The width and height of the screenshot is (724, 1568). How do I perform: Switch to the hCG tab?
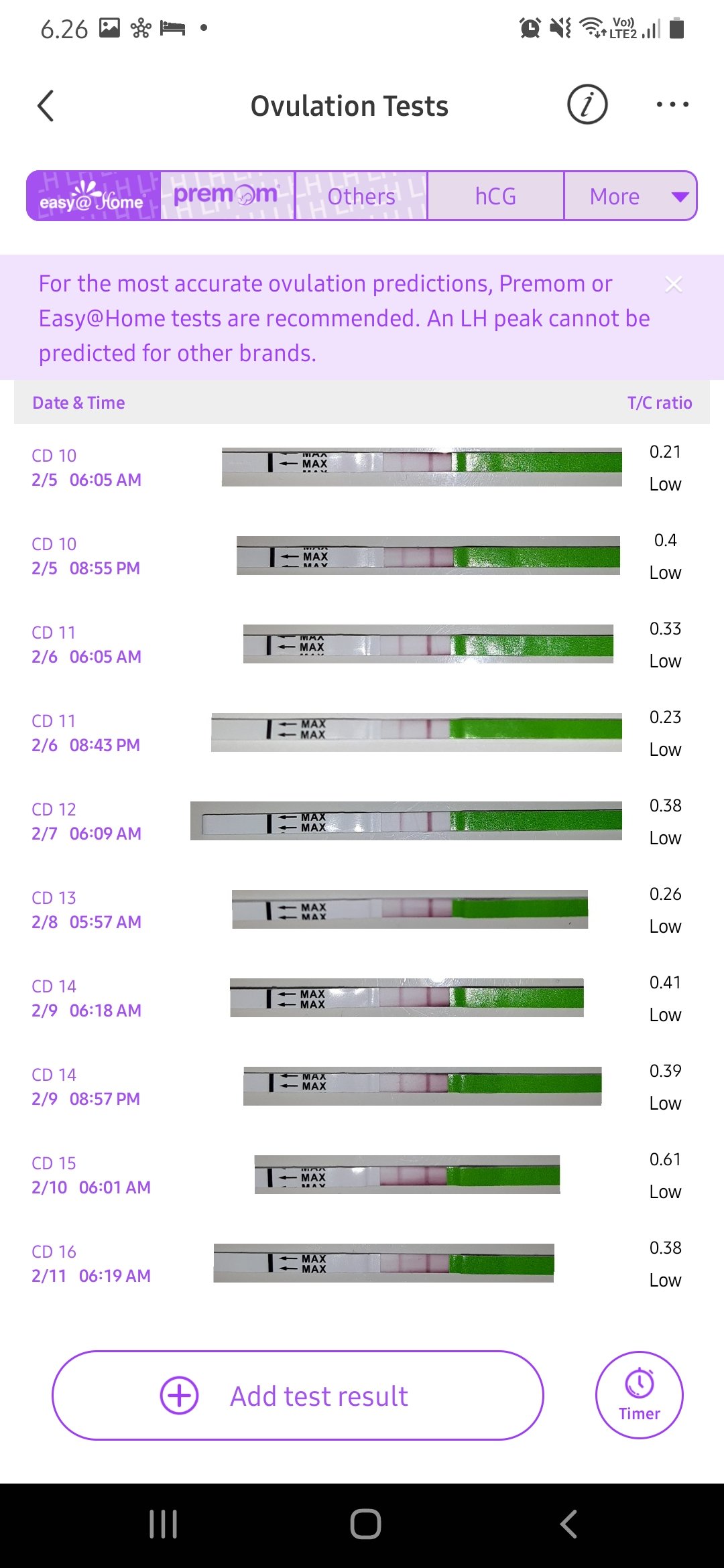[495, 196]
